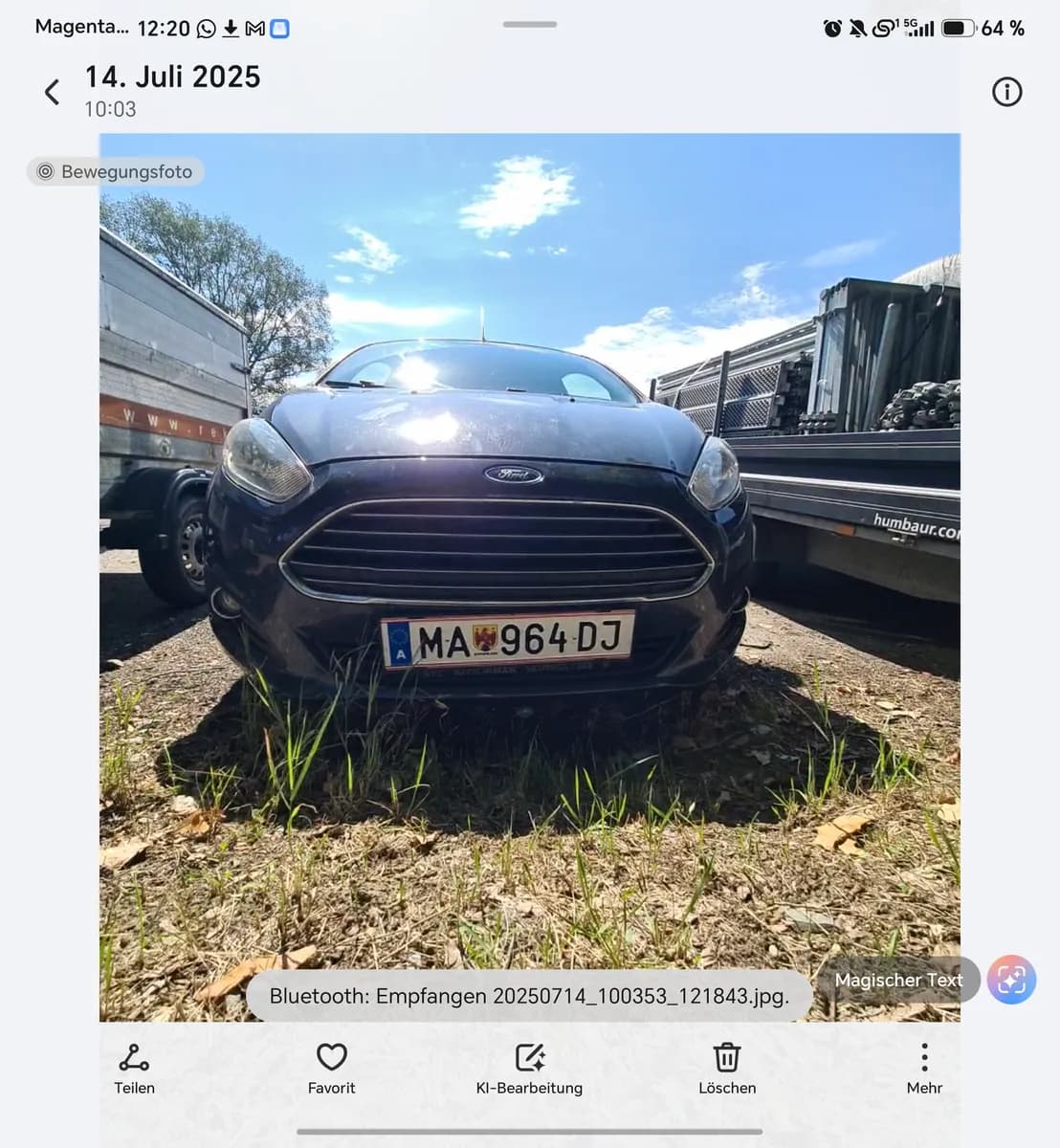Image resolution: width=1060 pixels, height=1148 pixels.
Task: Delete the photo with Löschen
Action: click(x=727, y=1069)
